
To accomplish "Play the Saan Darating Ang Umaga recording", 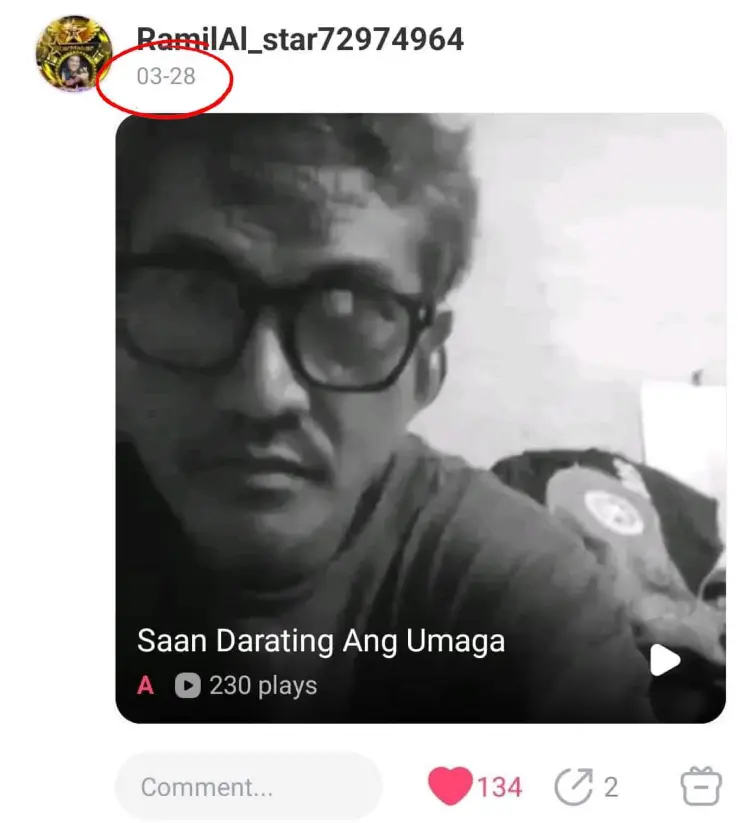I will tap(664, 660).
